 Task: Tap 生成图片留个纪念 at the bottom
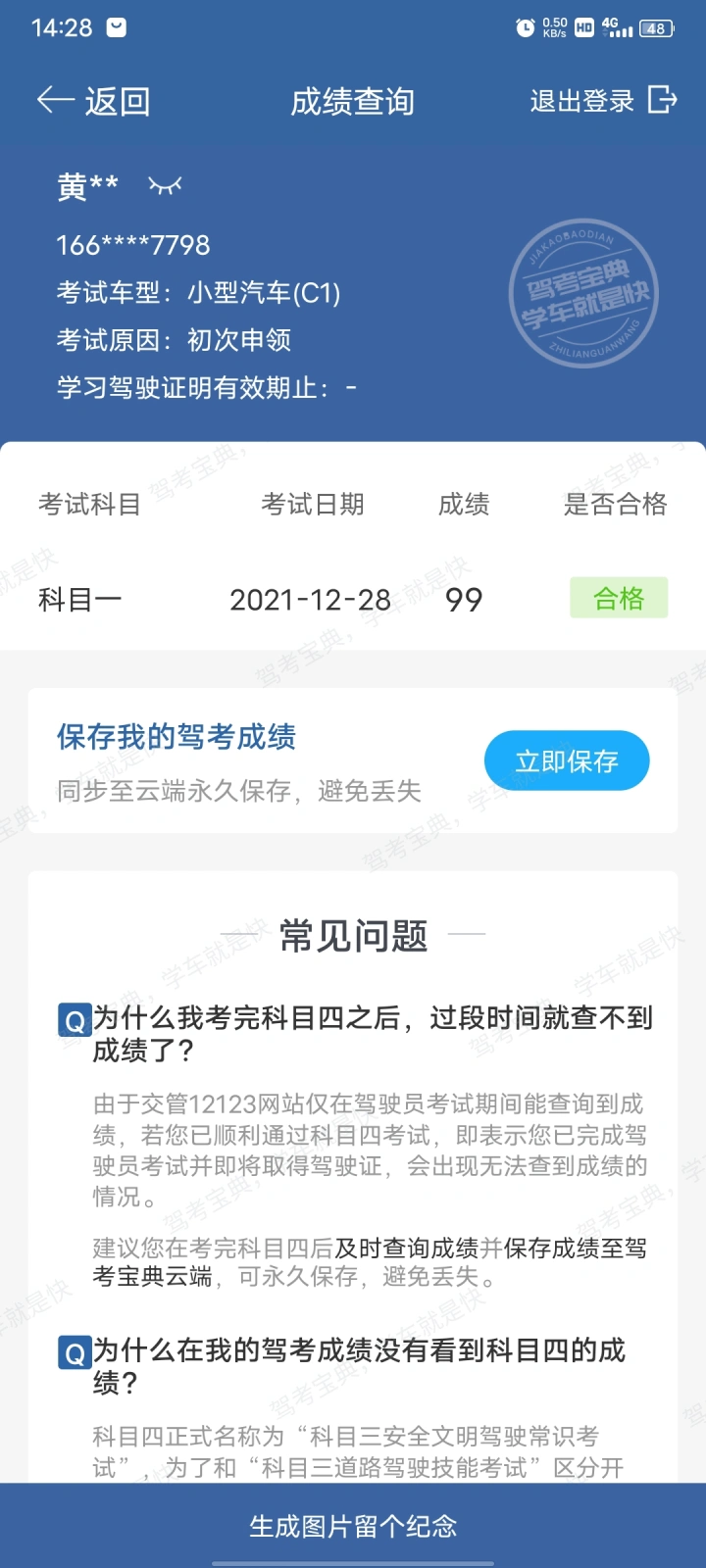(x=353, y=1525)
